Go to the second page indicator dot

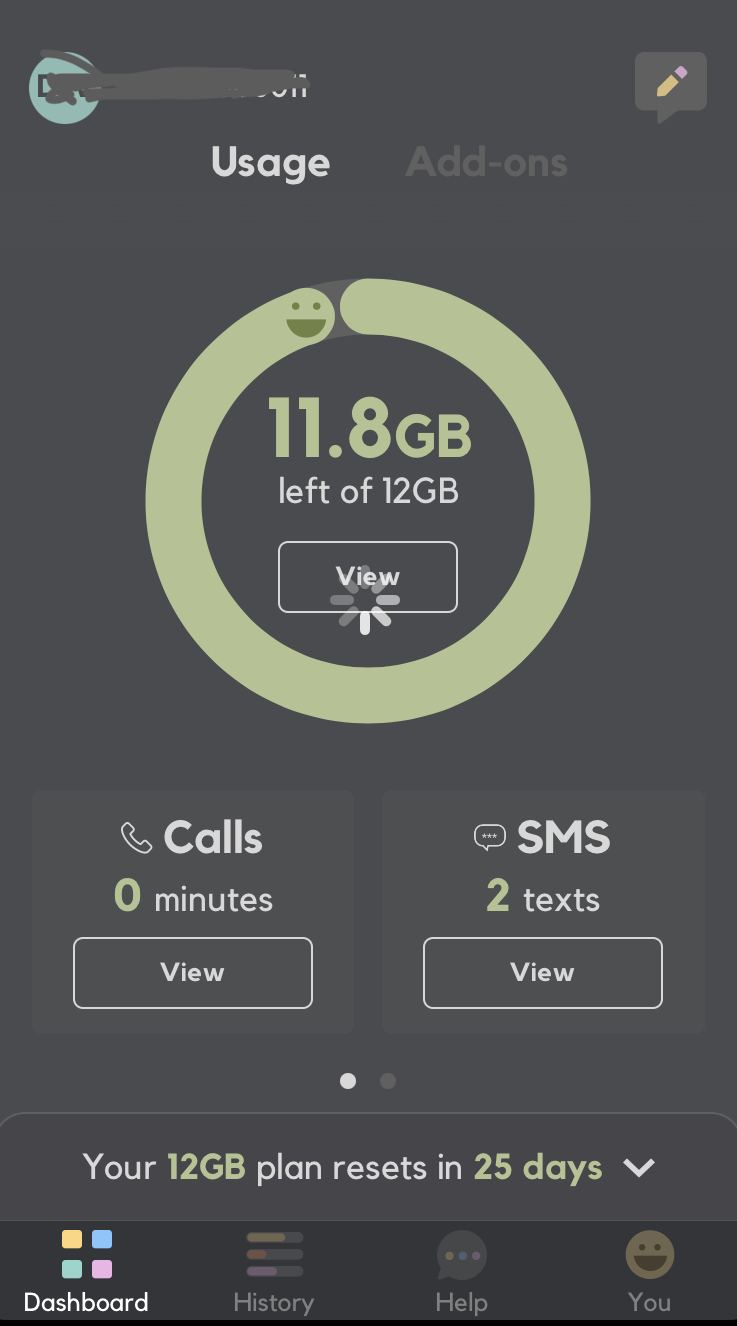[388, 1081]
